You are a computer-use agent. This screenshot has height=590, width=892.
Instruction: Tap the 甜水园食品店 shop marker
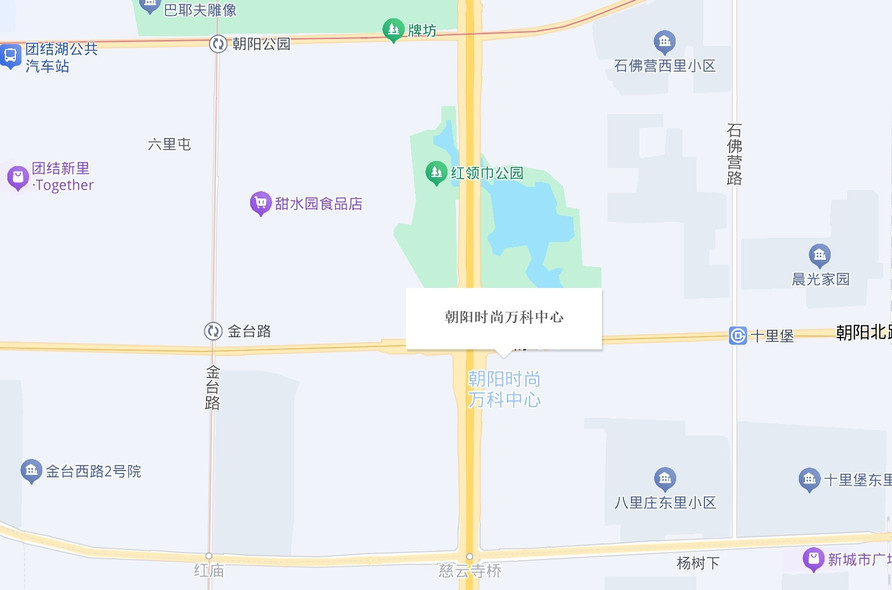coord(261,204)
